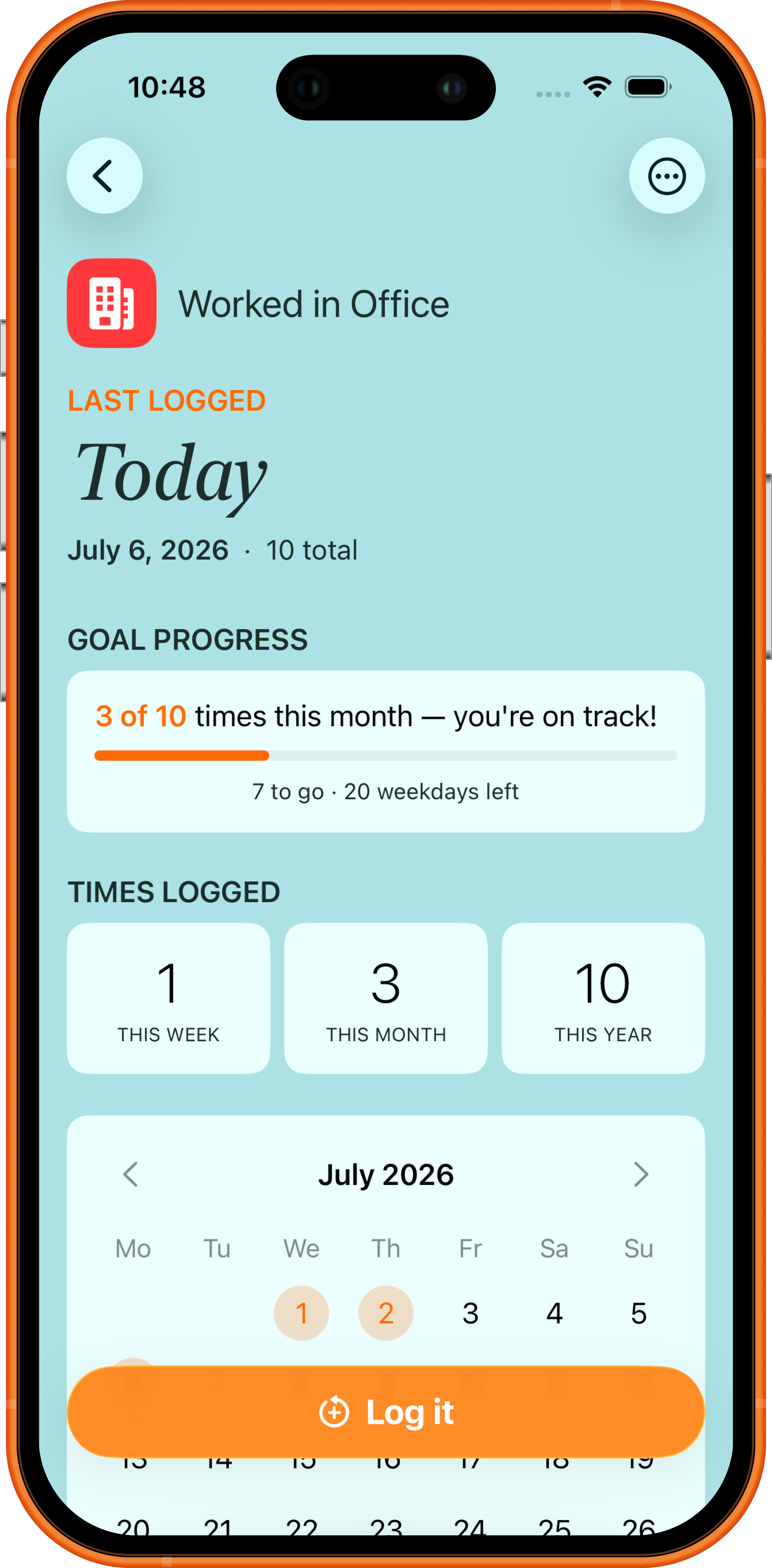Select July 5 on the calendar
The image size is (772, 1568).
point(639,1313)
